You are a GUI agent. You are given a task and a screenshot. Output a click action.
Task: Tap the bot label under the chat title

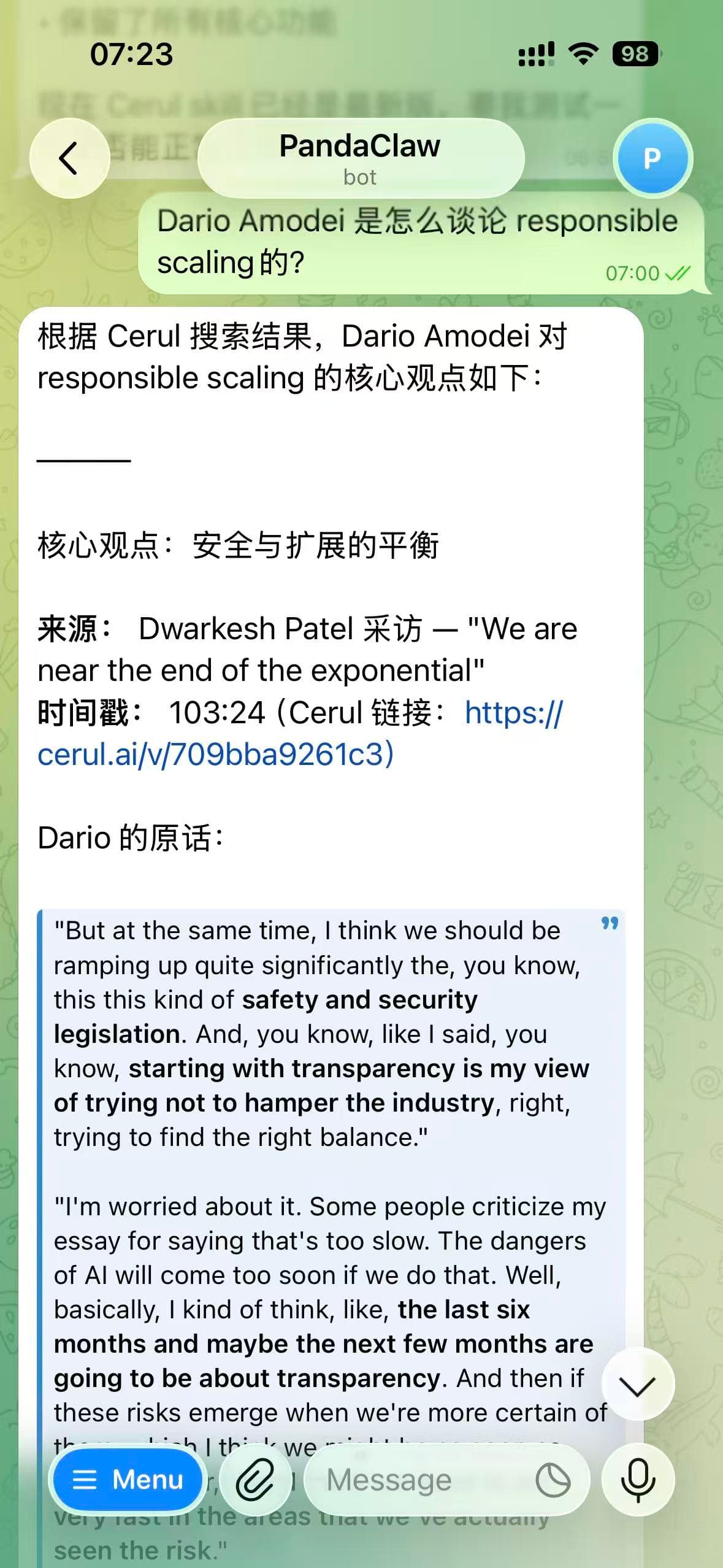pos(361,177)
